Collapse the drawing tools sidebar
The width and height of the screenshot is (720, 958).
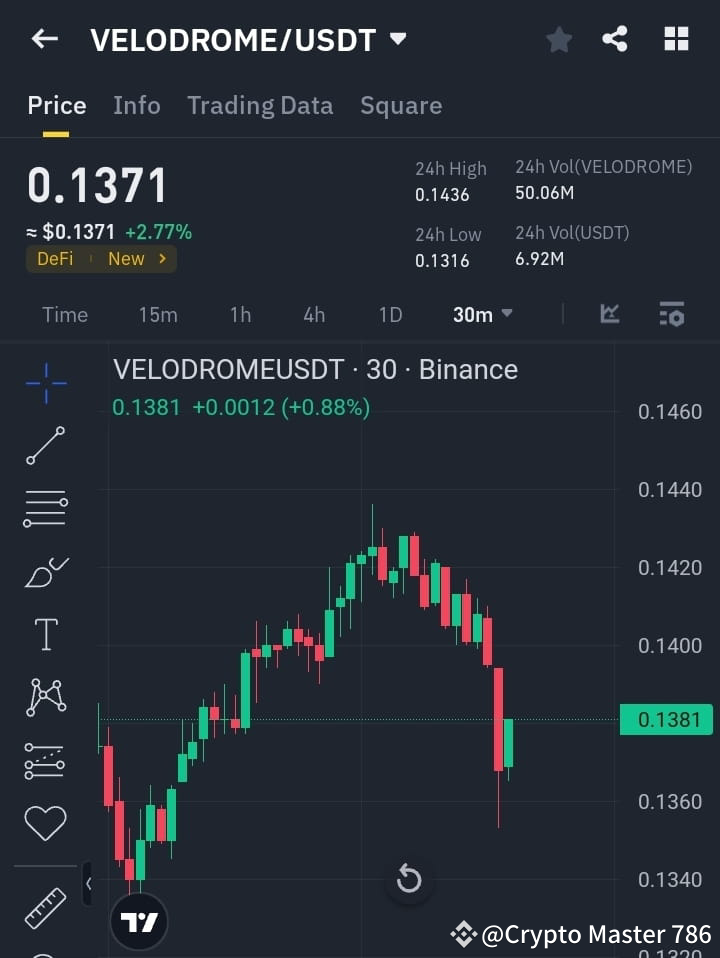88,884
